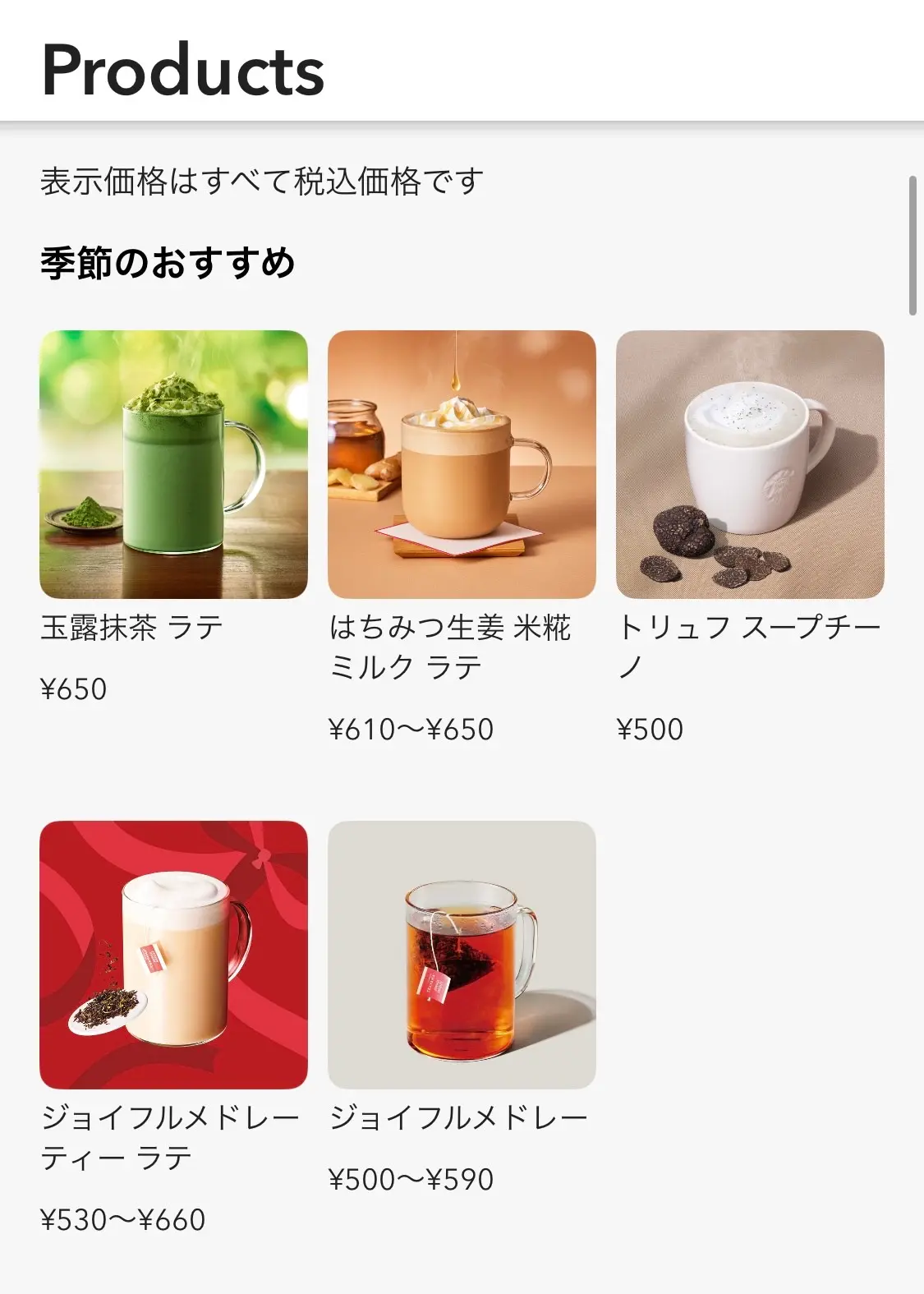924x1294 pixels.
Task: Open ジョイフルメドレー ティー ラテ product
Action: 173,955
